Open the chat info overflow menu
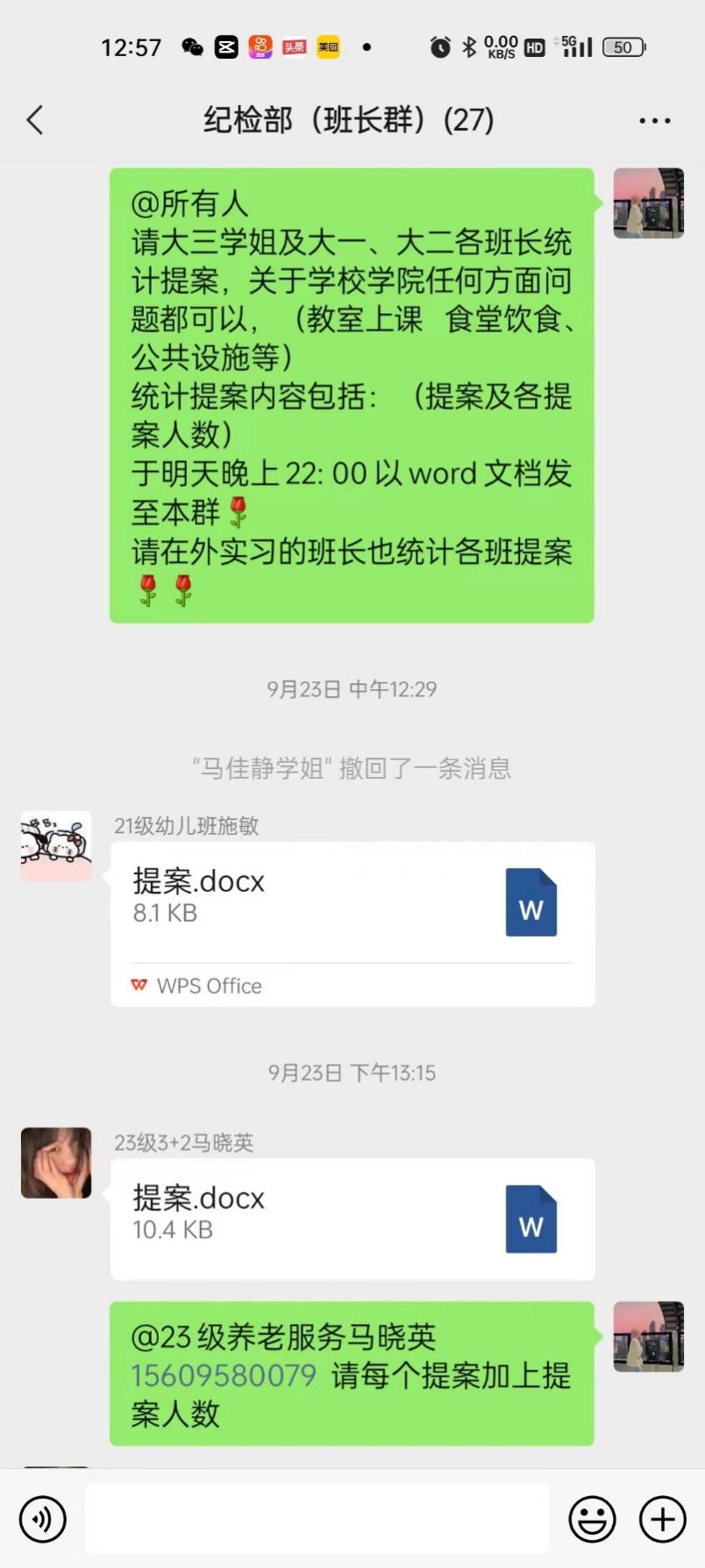The height and width of the screenshot is (1568, 705). click(x=654, y=121)
